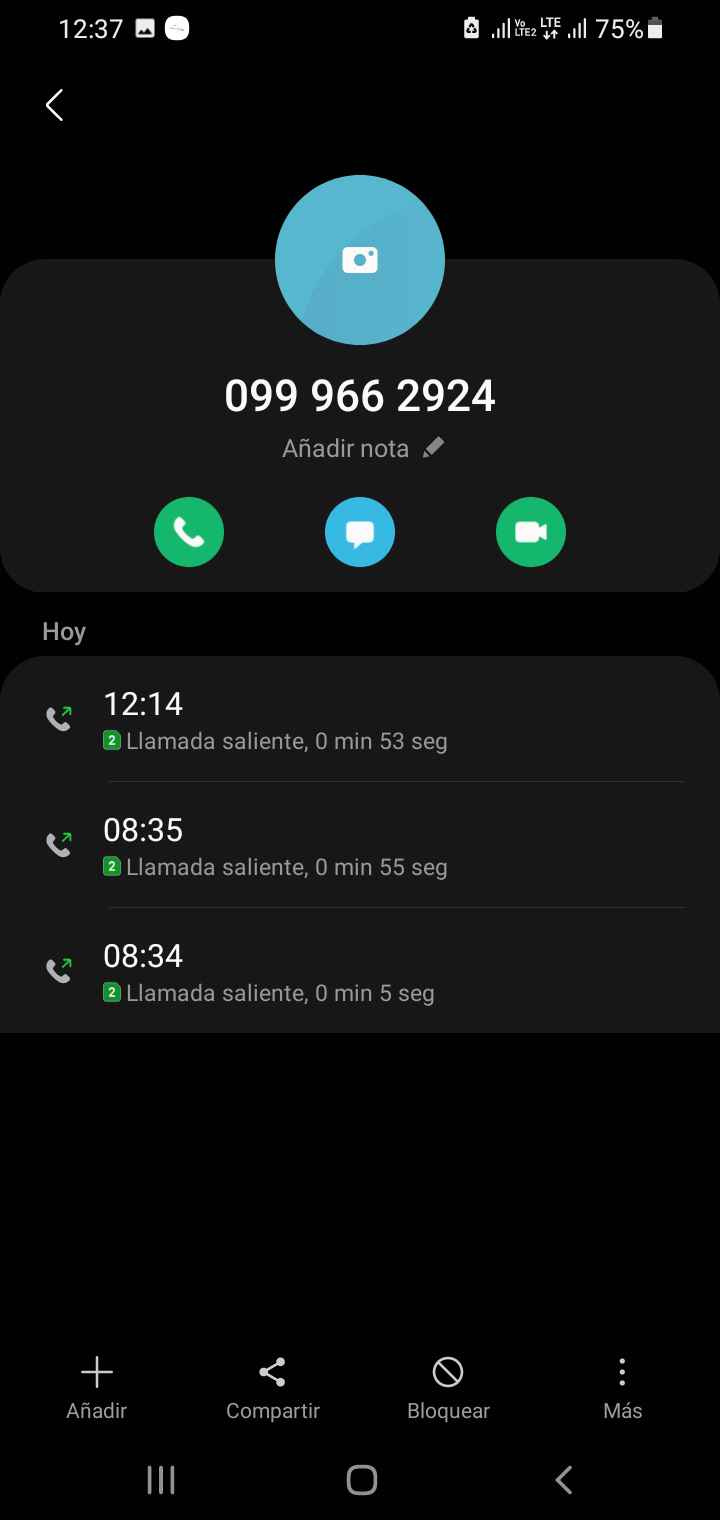Call 099 966 2924 with the green phone button

[x=189, y=532]
